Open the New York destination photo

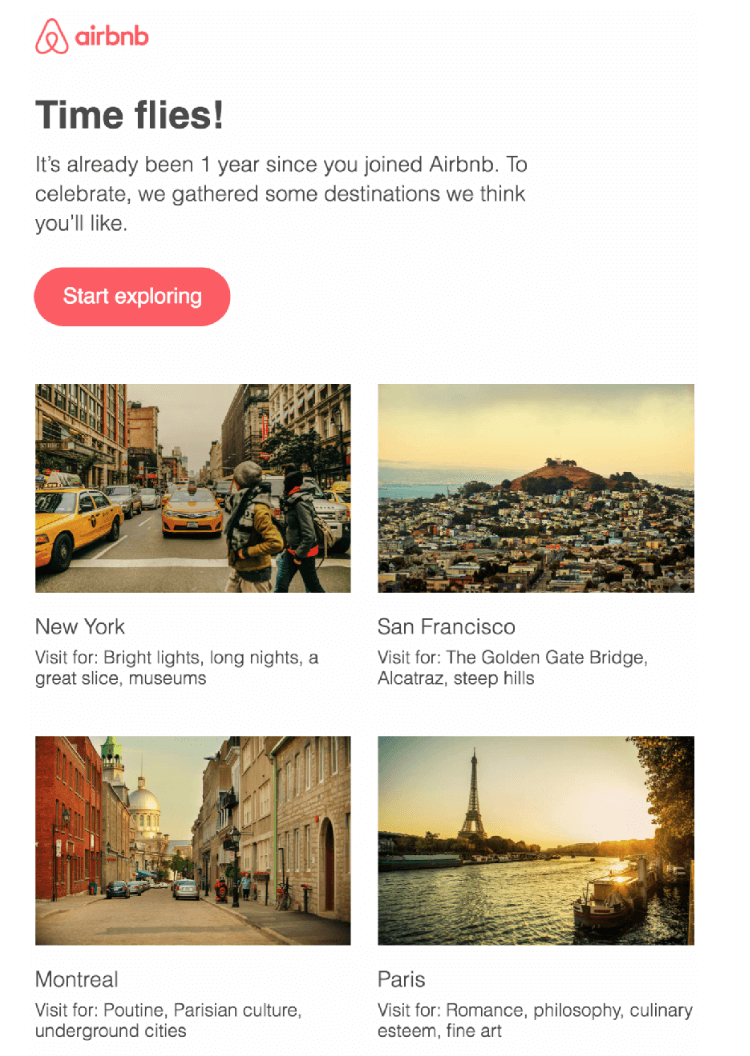(x=193, y=488)
